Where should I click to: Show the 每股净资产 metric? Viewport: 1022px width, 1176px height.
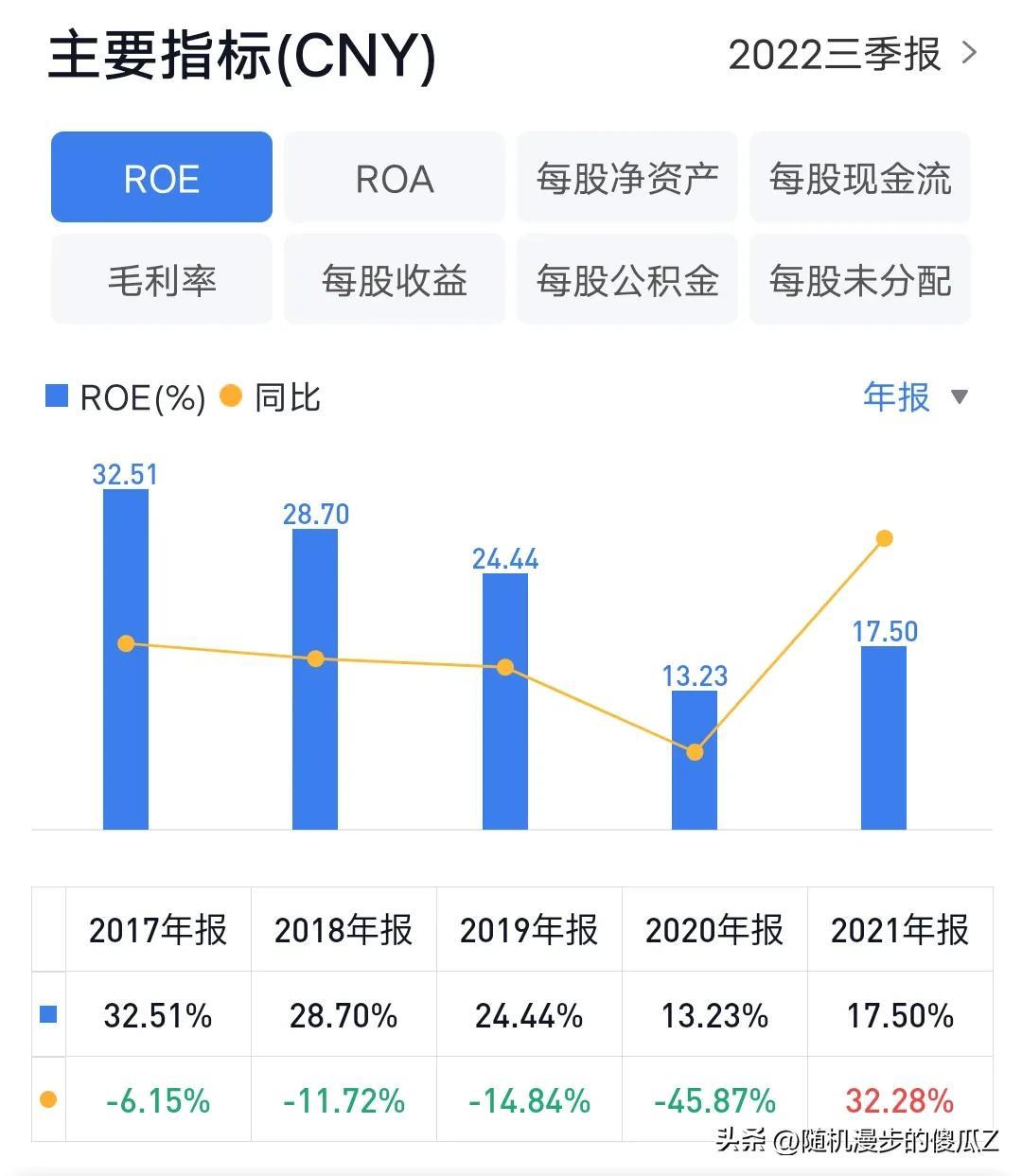tap(627, 178)
